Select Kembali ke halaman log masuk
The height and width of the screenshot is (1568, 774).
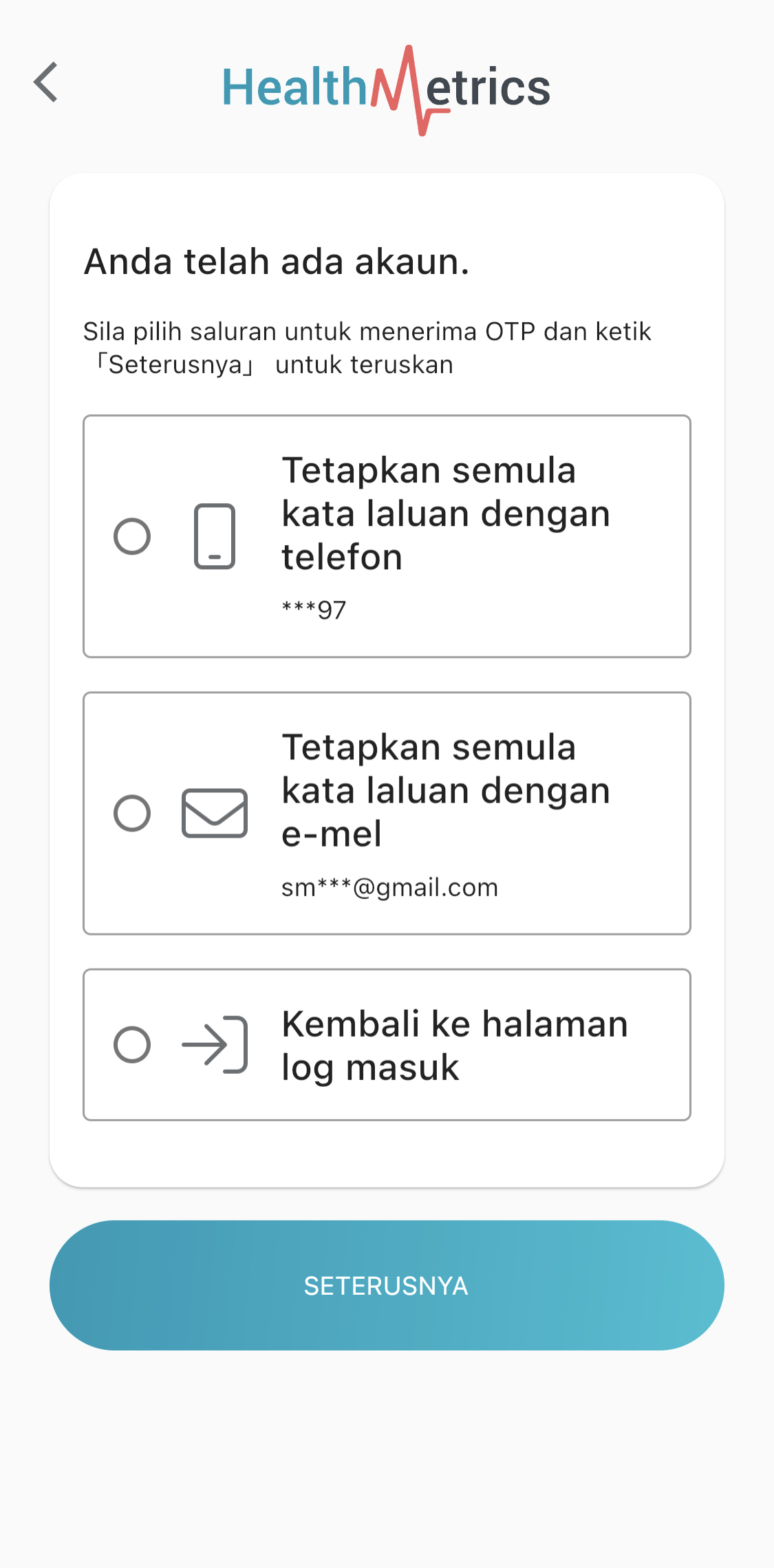pos(132,1044)
